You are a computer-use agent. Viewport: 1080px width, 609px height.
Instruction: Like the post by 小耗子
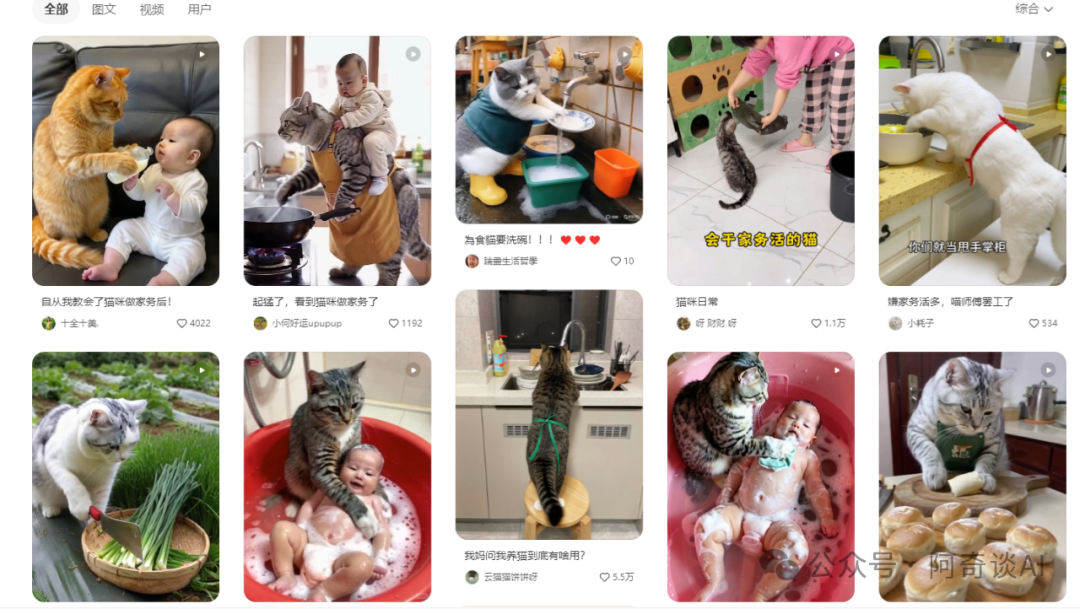[x=1034, y=323]
